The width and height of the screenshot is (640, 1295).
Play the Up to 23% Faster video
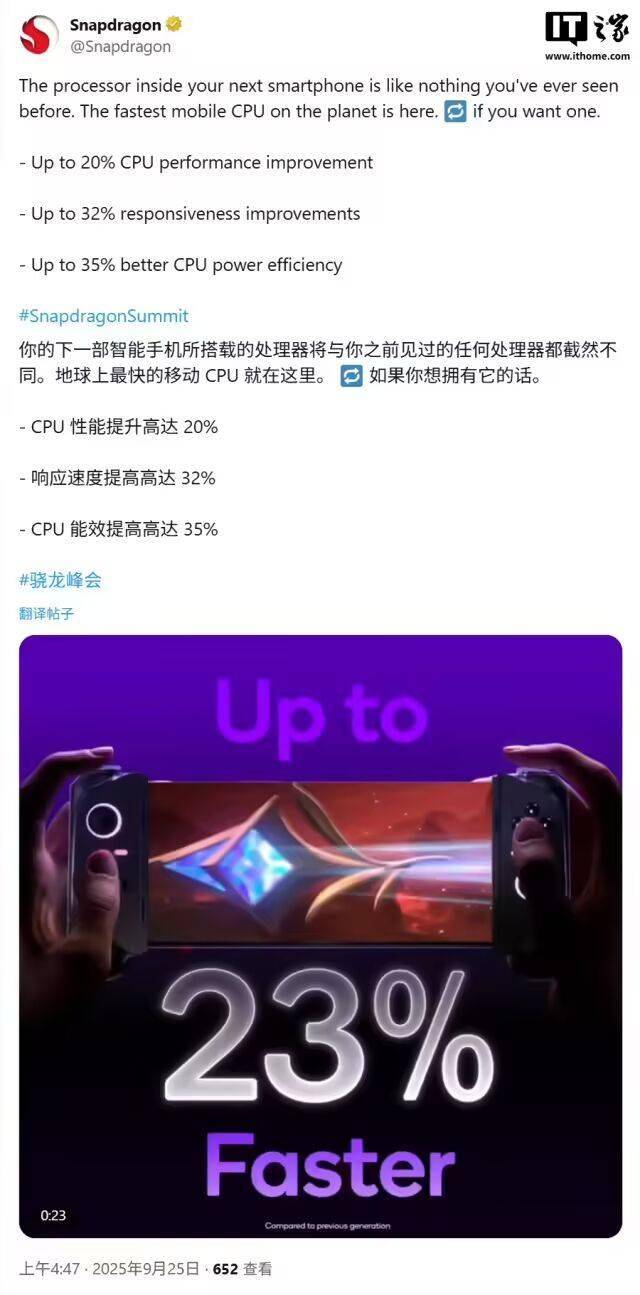(x=320, y=936)
